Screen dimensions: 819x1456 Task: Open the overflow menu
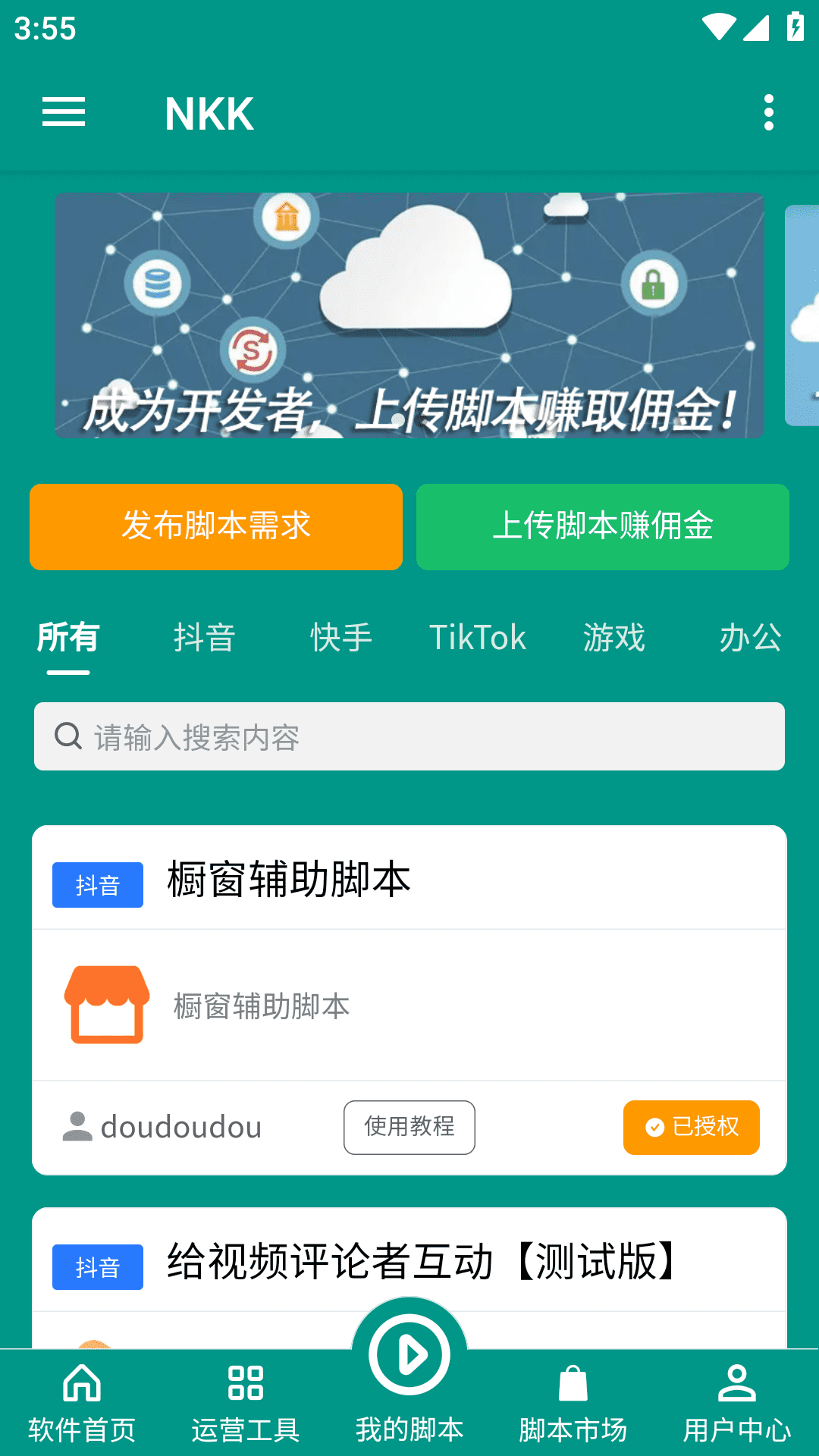[768, 112]
